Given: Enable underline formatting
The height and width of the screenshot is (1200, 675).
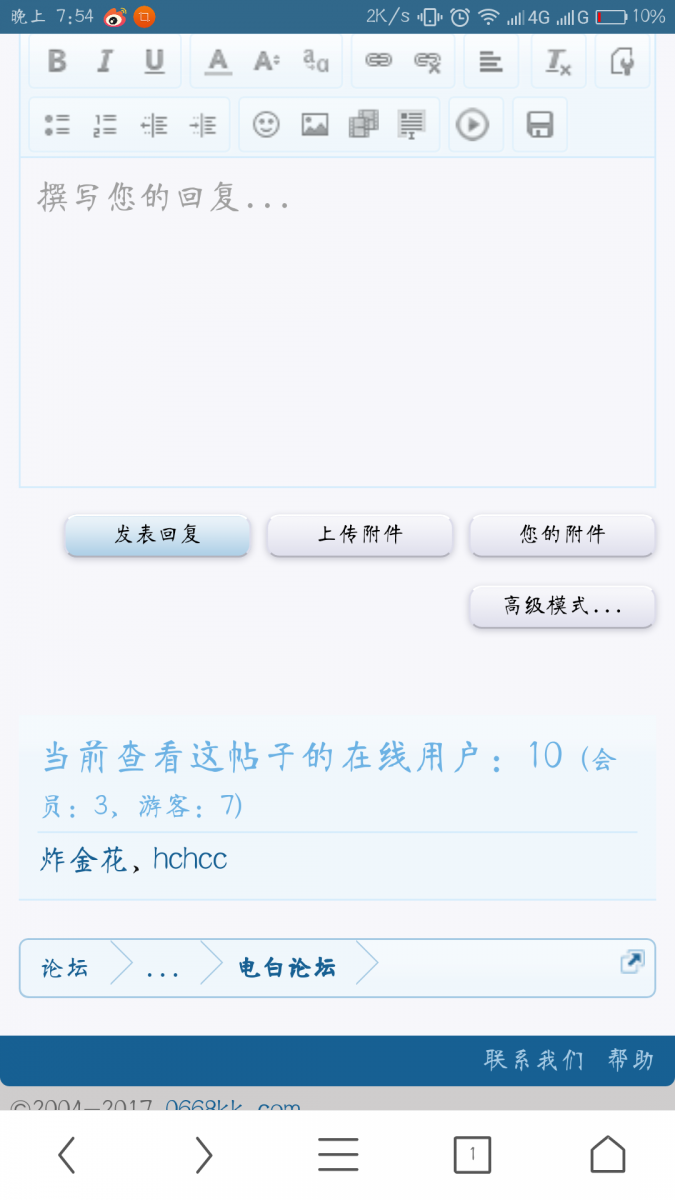Looking at the screenshot, I should tap(153, 62).
